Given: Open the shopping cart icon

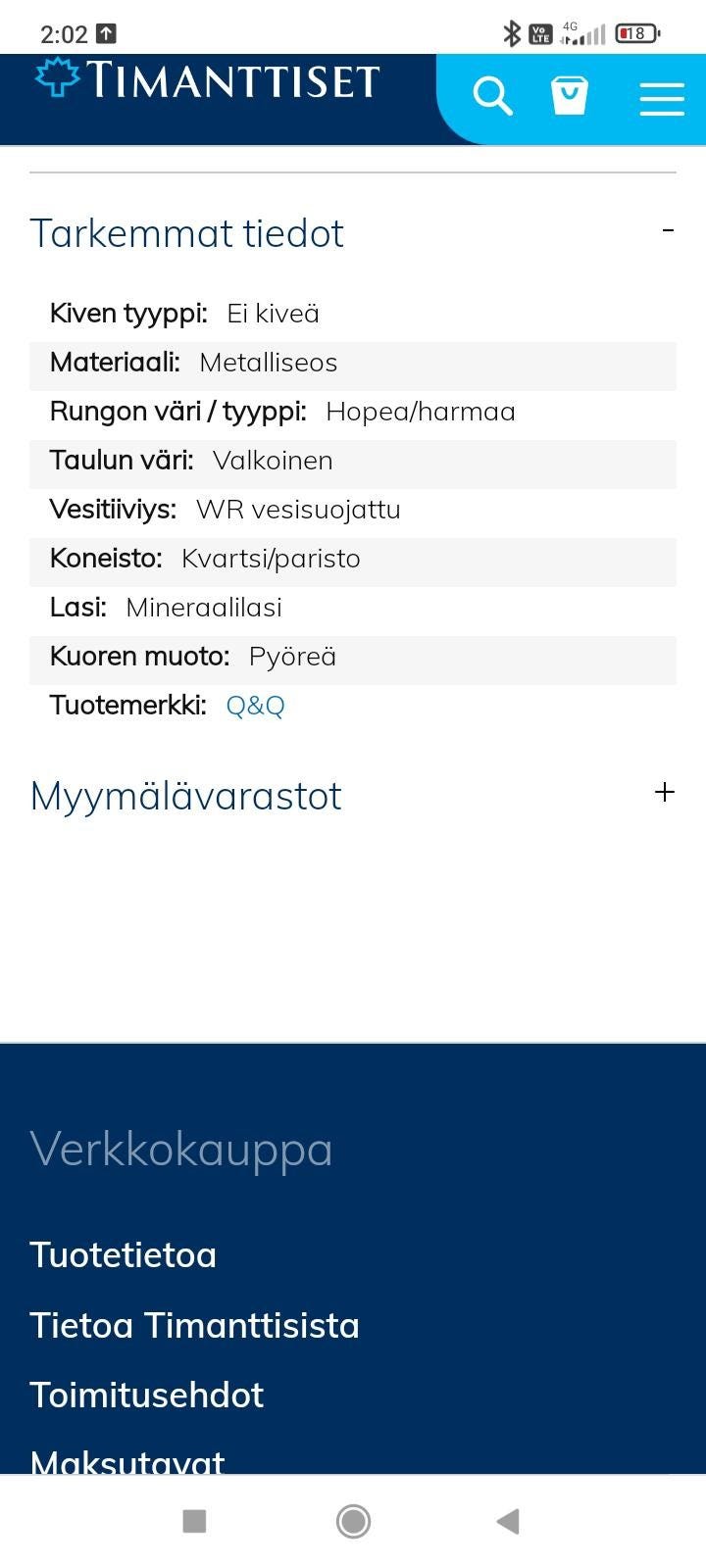Looking at the screenshot, I should pyautogui.click(x=570, y=94).
